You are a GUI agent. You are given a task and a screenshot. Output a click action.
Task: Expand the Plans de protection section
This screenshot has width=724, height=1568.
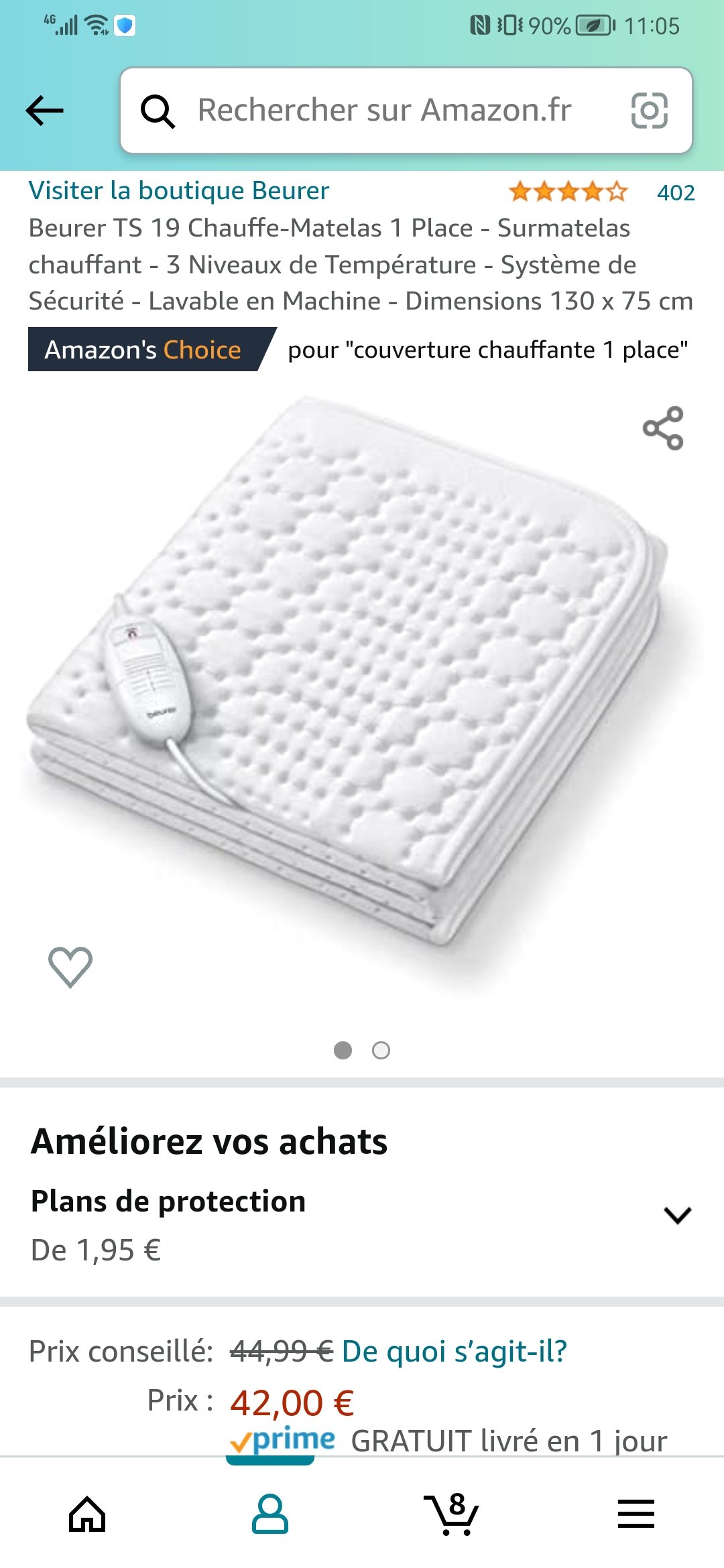[x=677, y=1215]
